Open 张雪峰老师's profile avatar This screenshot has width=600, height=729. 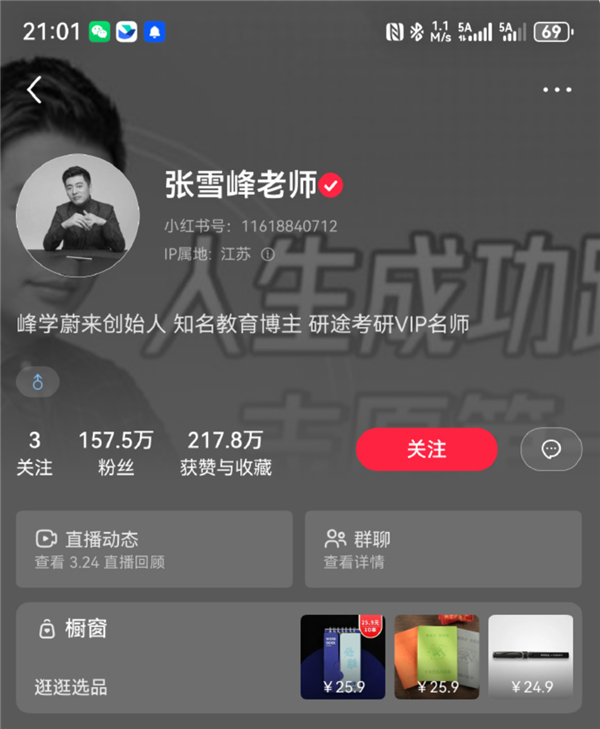pos(78,216)
